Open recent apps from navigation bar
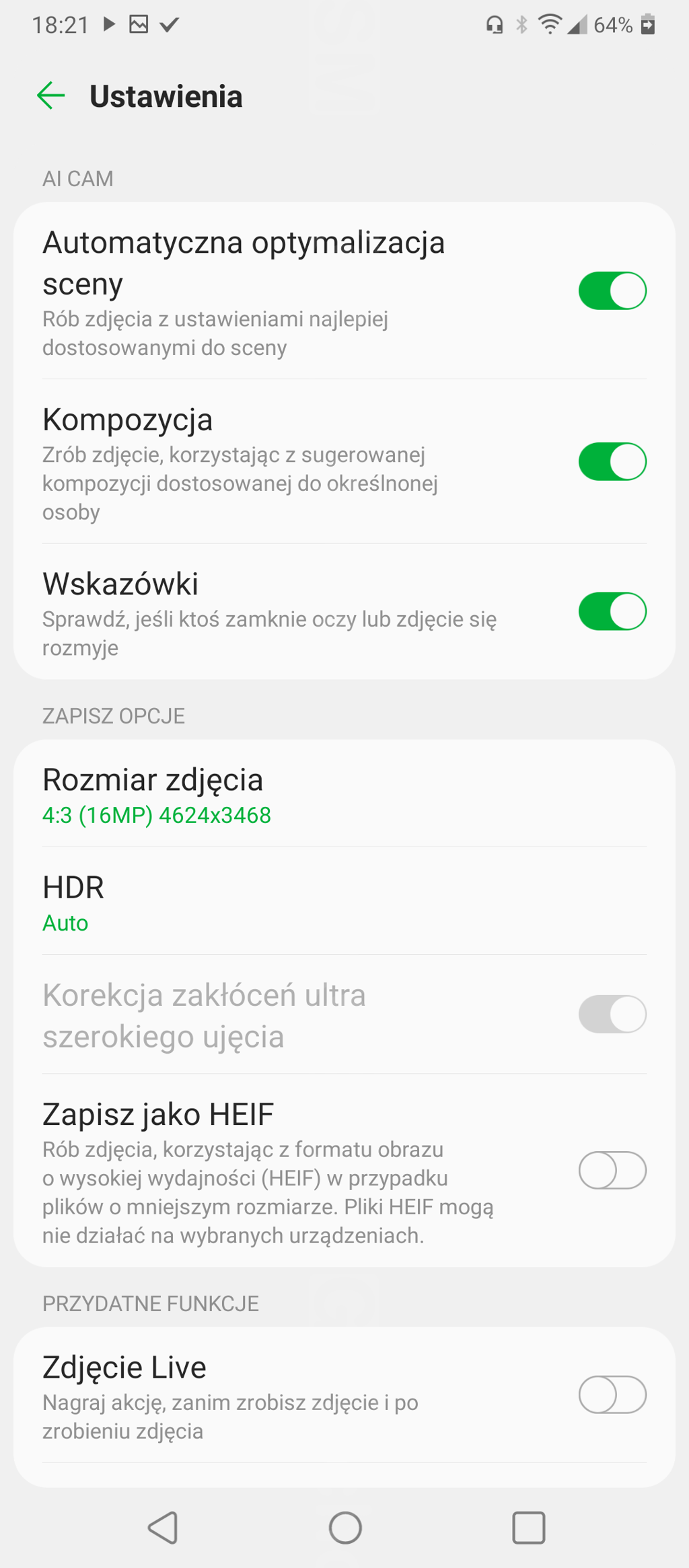The image size is (689, 1568). (528, 1528)
